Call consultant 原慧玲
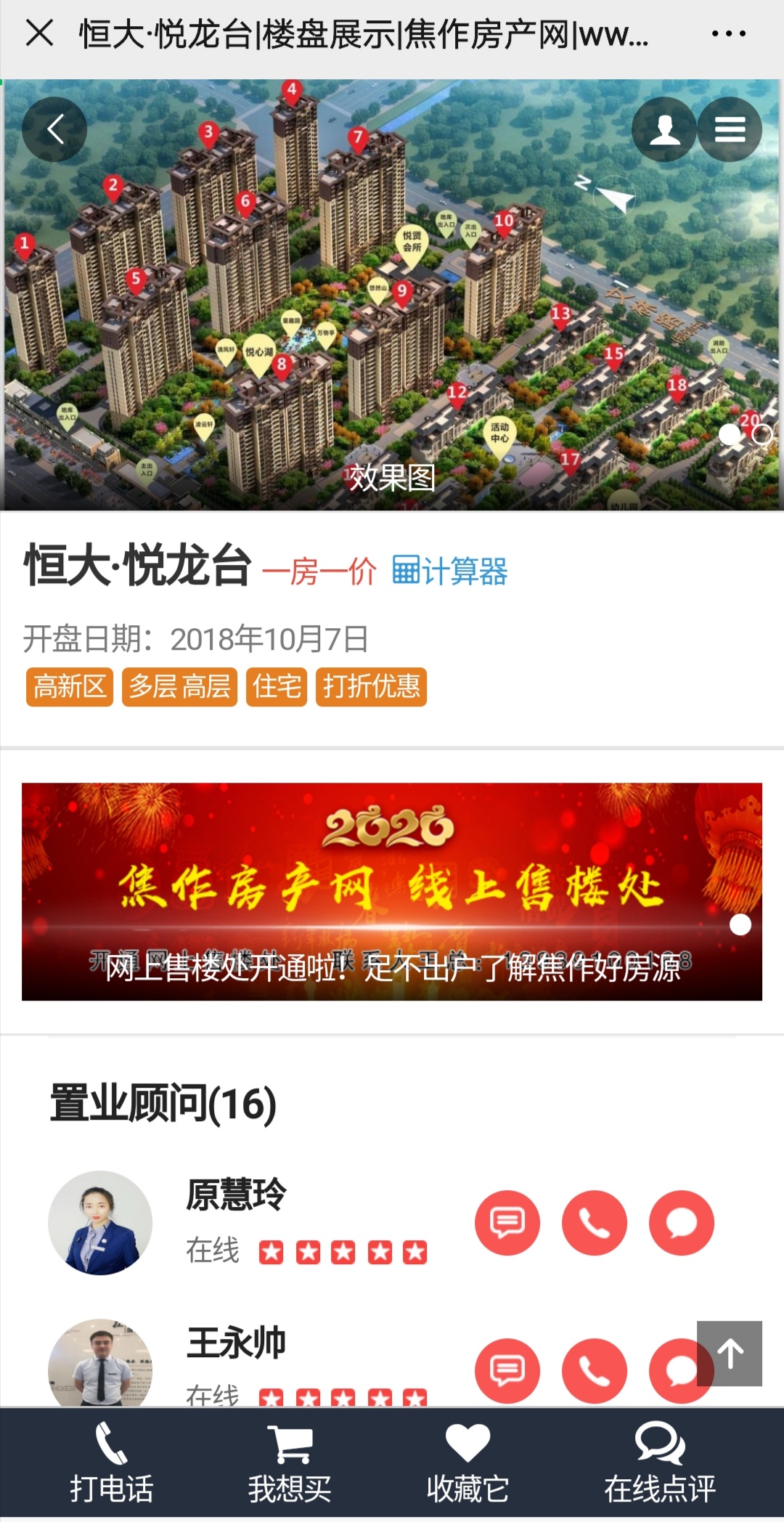Screen dimensions: 784x1522 coord(595,1223)
